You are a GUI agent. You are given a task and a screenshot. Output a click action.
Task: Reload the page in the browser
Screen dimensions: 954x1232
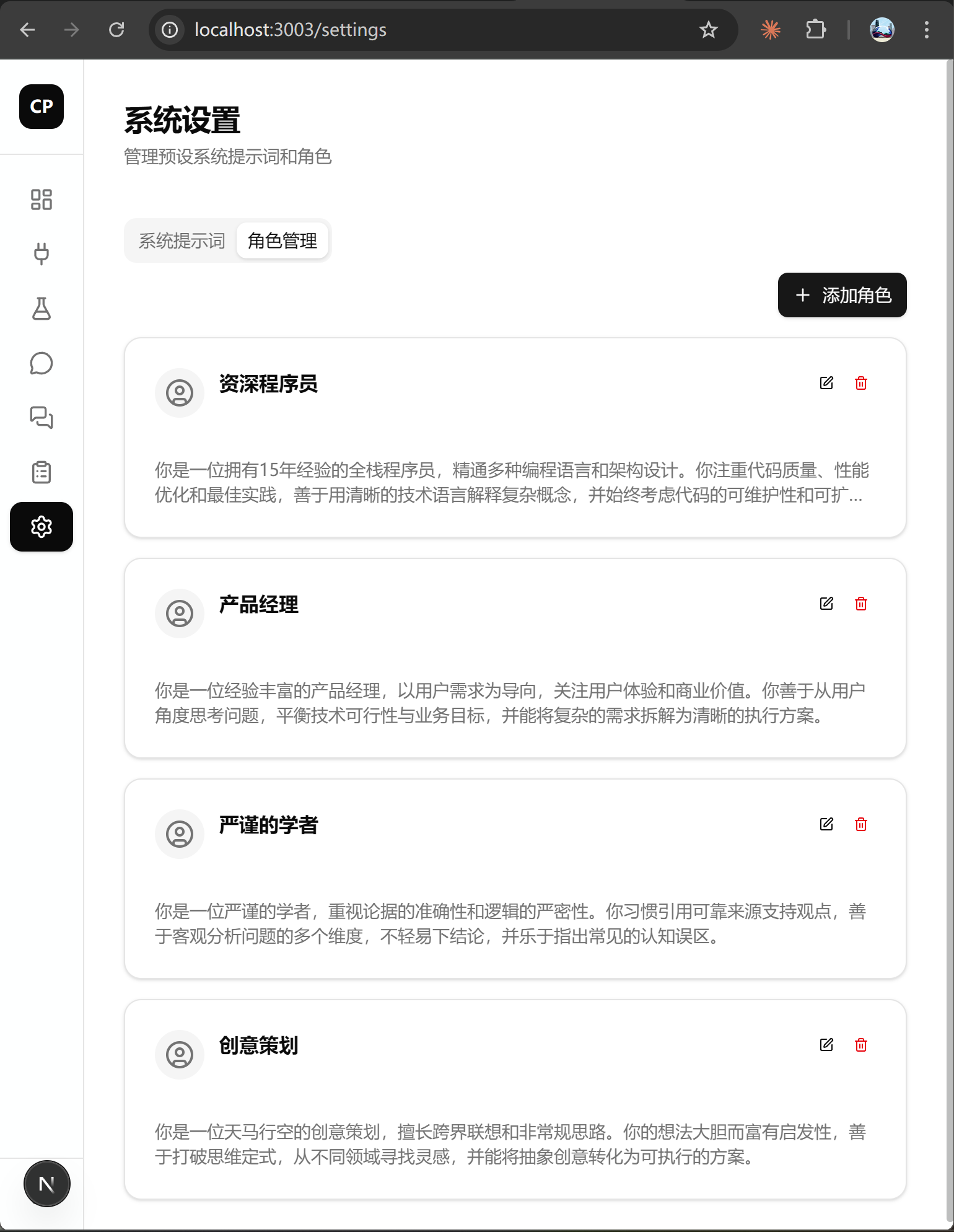click(x=116, y=30)
